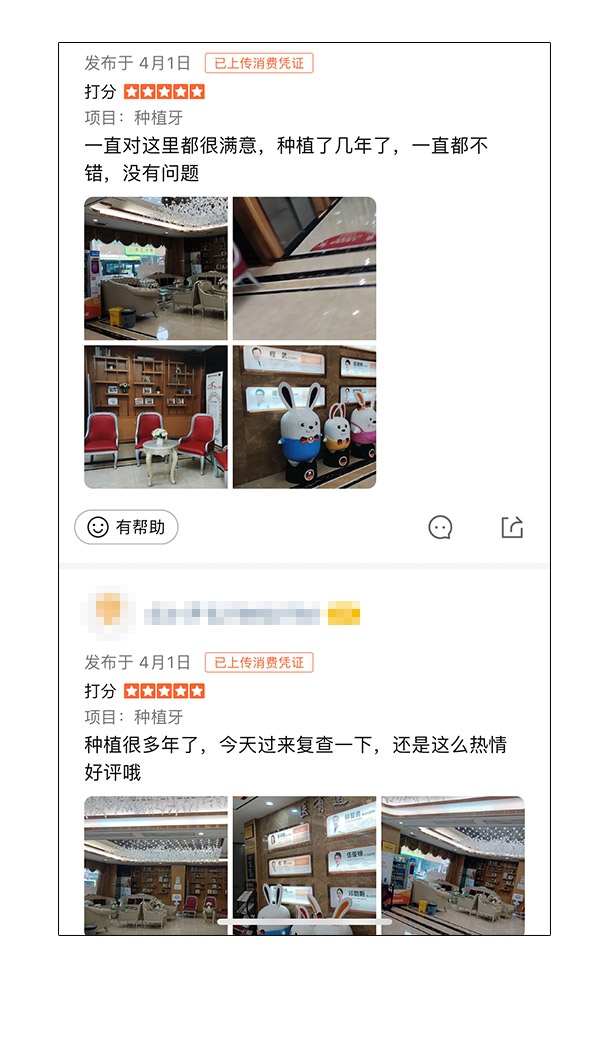Share the first review
The height and width of the screenshot is (1062, 609).
tap(512, 527)
